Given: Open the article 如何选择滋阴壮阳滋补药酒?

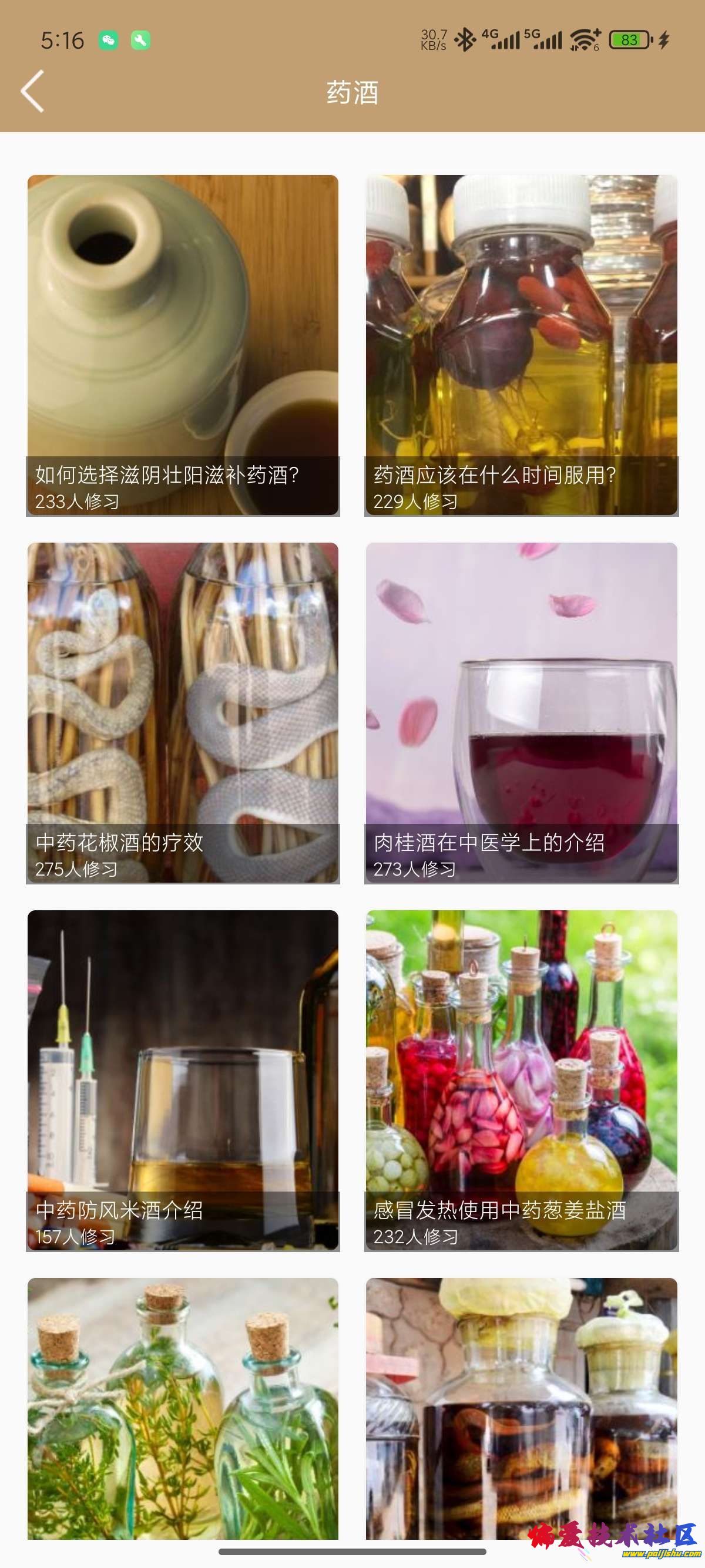Looking at the screenshot, I should coord(183,345).
